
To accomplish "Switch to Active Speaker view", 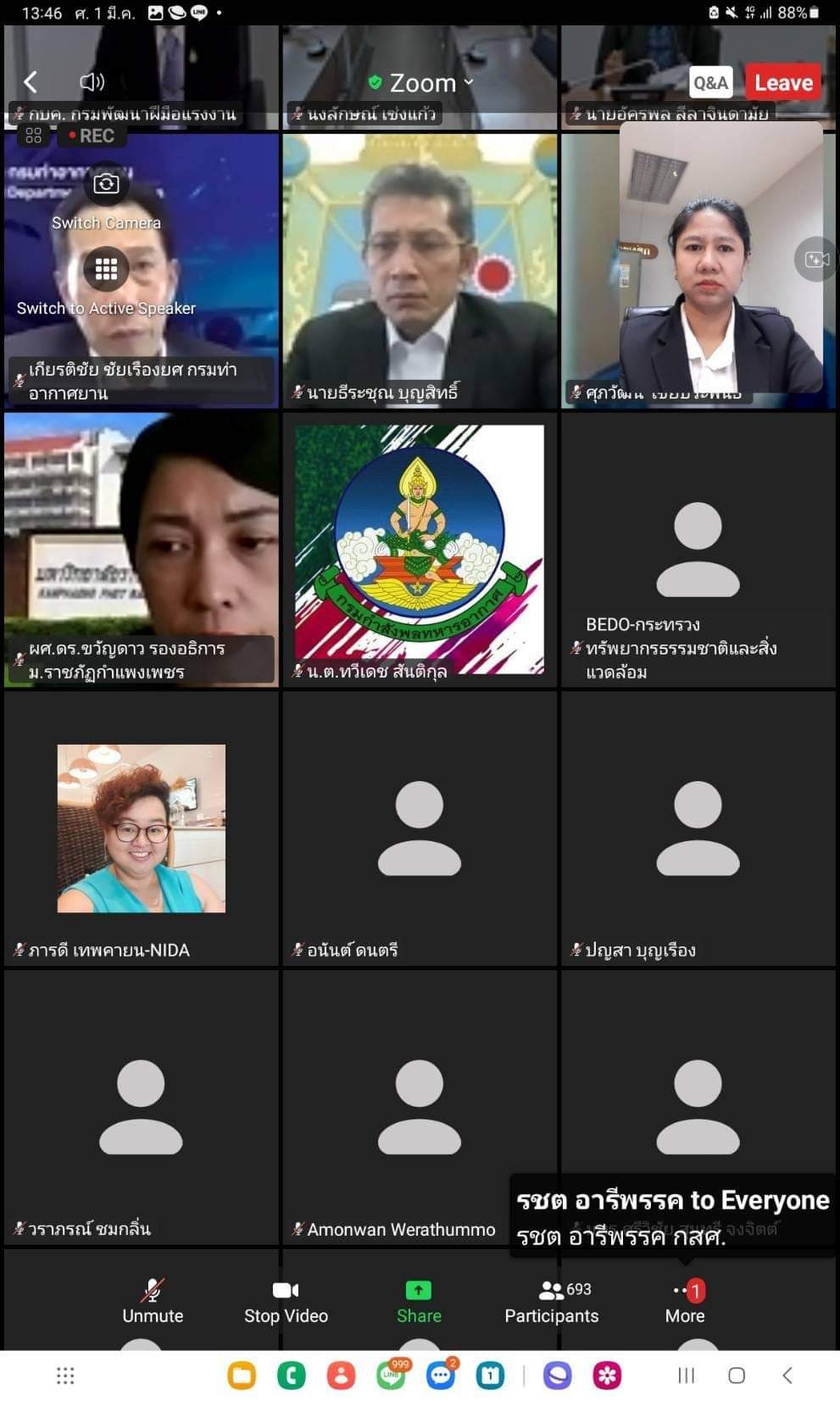I will [106, 284].
